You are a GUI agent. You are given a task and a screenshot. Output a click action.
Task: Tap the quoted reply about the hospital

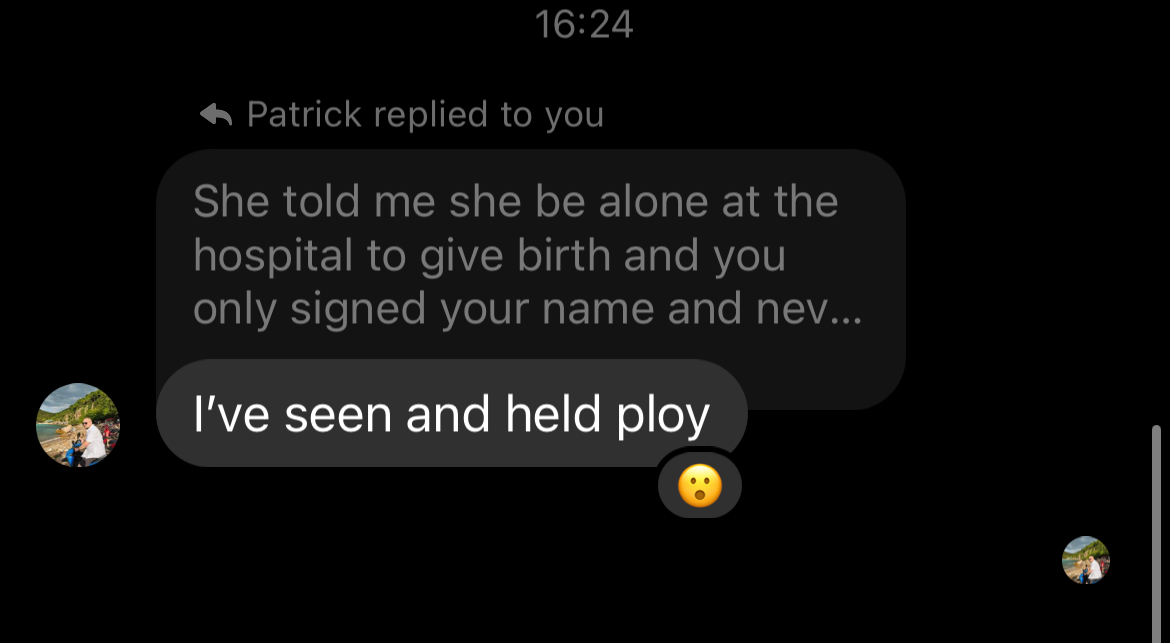coord(528,255)
